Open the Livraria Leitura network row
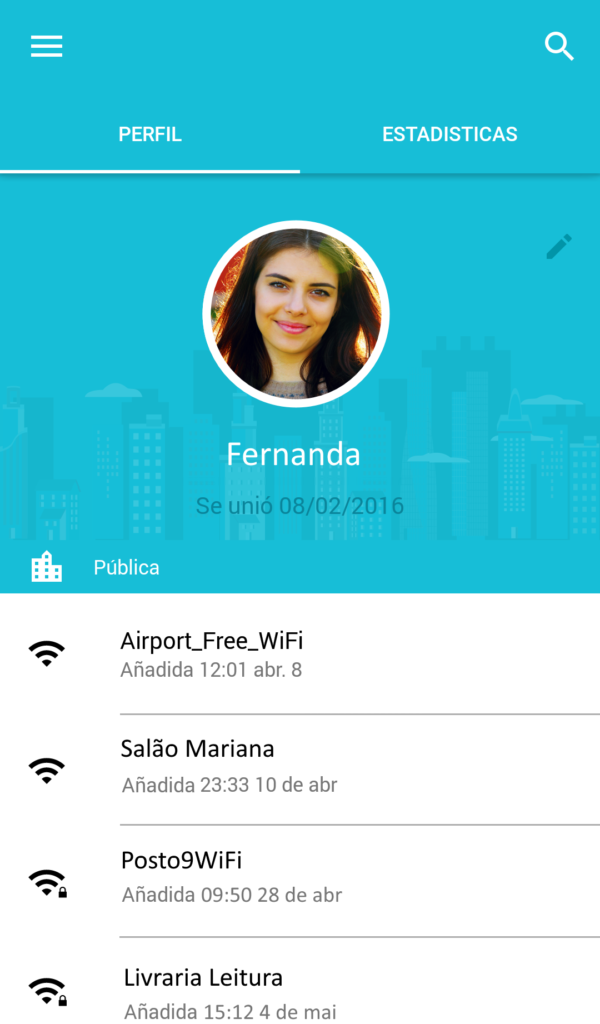Screen dimensions: 600x1024 pyautogui.click(x=300, y=981)
